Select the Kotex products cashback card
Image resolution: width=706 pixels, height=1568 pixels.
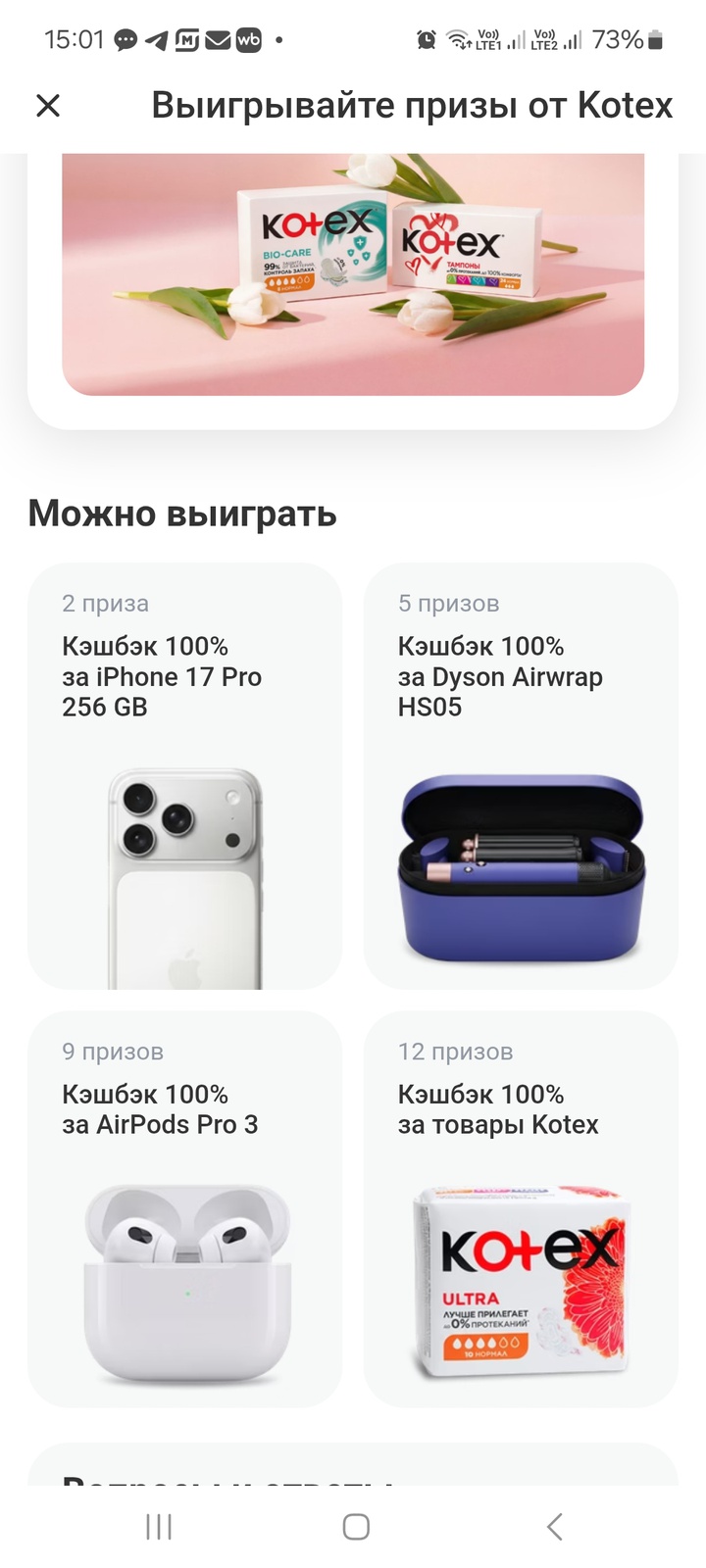(x=521, y=1208)
